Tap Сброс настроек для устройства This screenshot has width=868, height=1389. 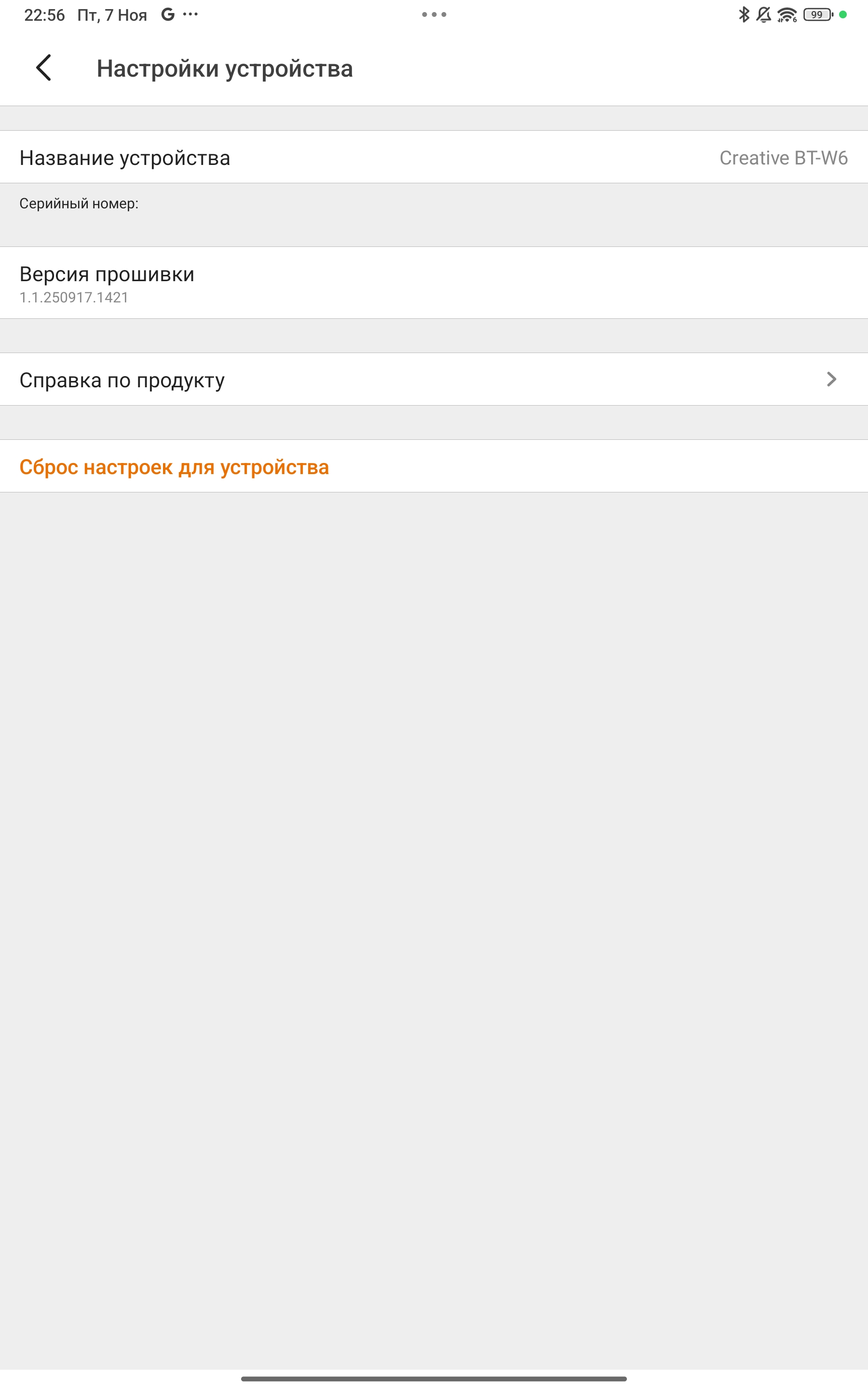point(175,467)
